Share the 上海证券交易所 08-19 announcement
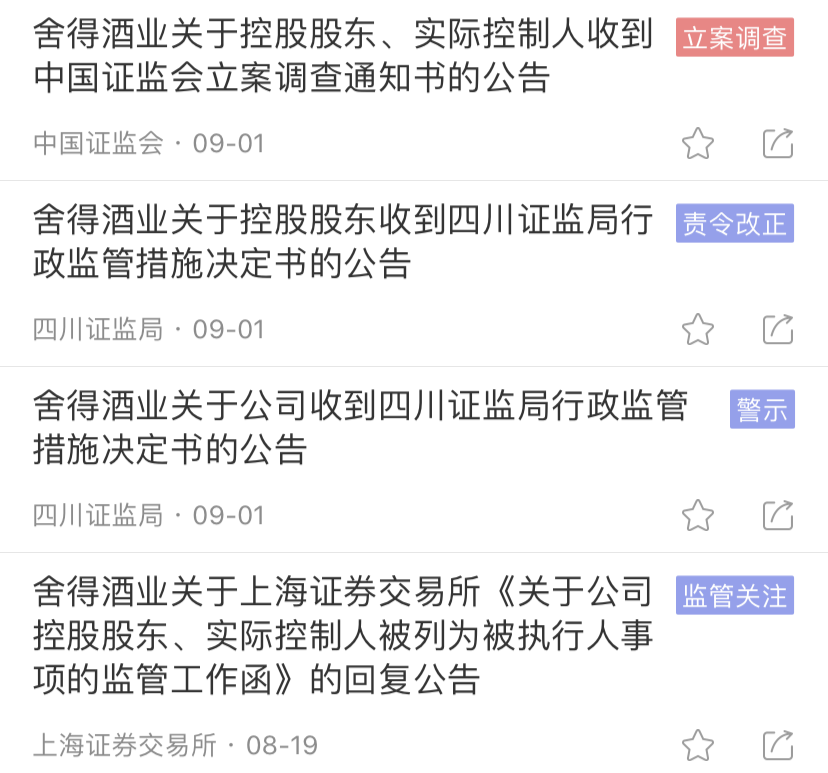Screen dimensions: 828x773 click(778, 745)
